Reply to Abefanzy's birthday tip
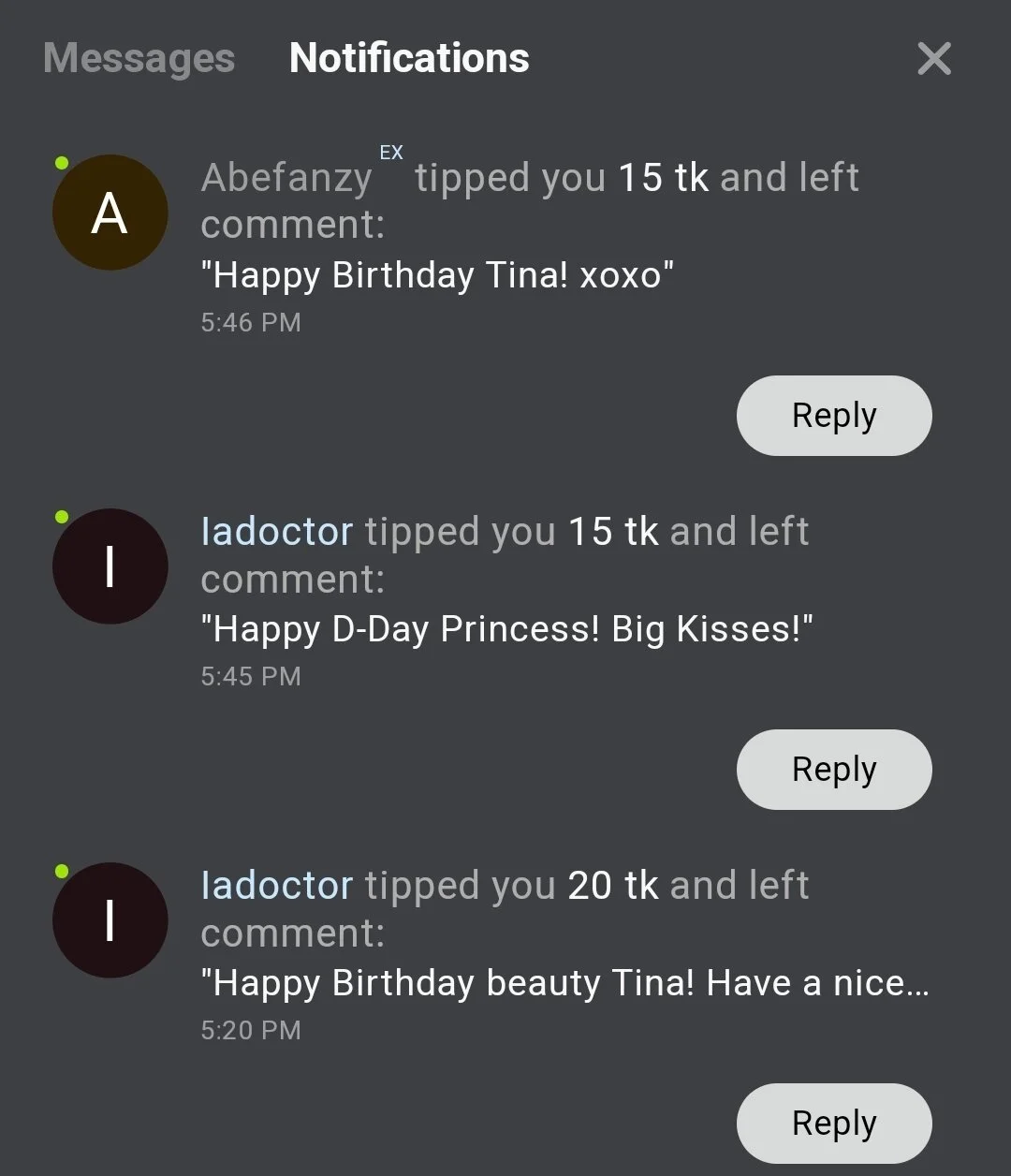1011x1176 pixels. tap(834, 416)
